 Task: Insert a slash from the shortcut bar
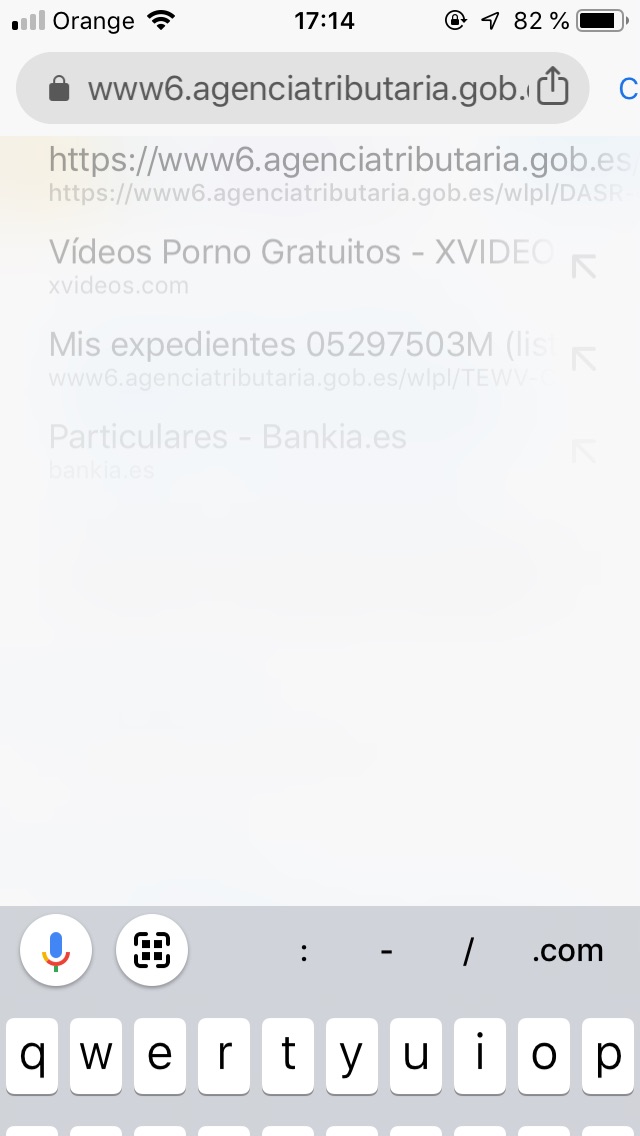(467, 950)
